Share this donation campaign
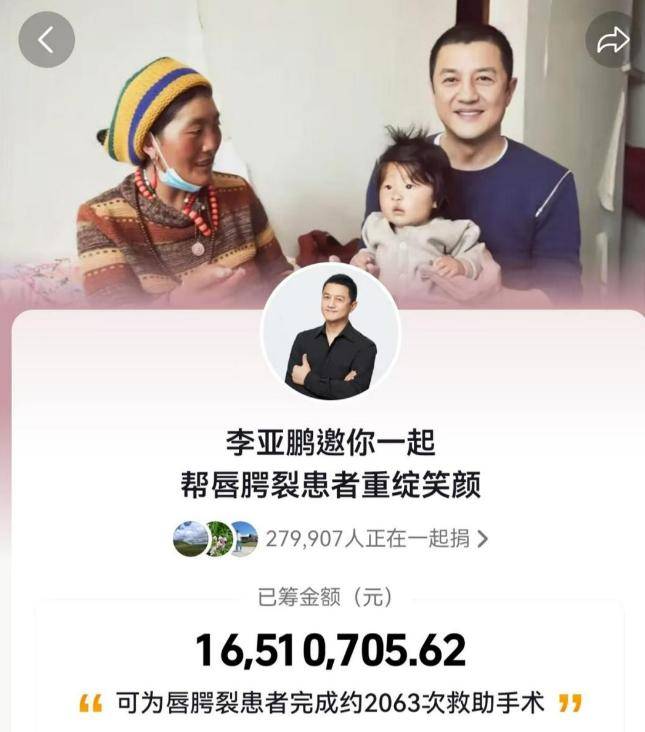Viewport: 645px width, 732px height. pyautogui.click(x=612, y=40)
